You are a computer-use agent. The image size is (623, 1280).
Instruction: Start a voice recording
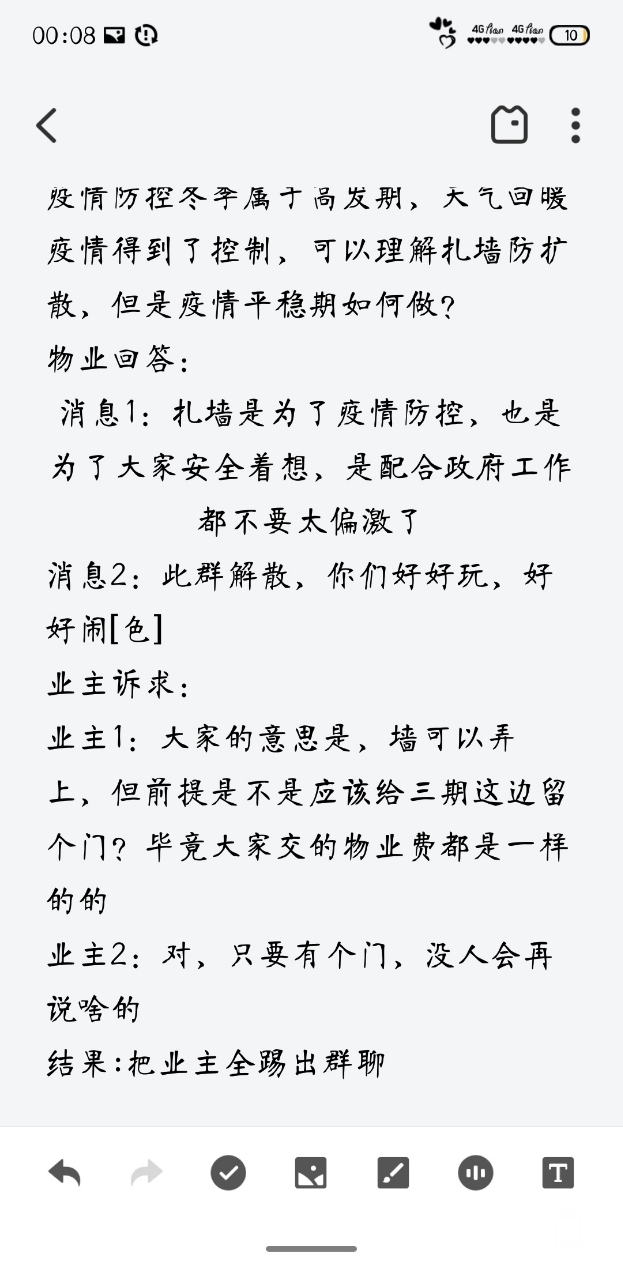(475, 1172)
